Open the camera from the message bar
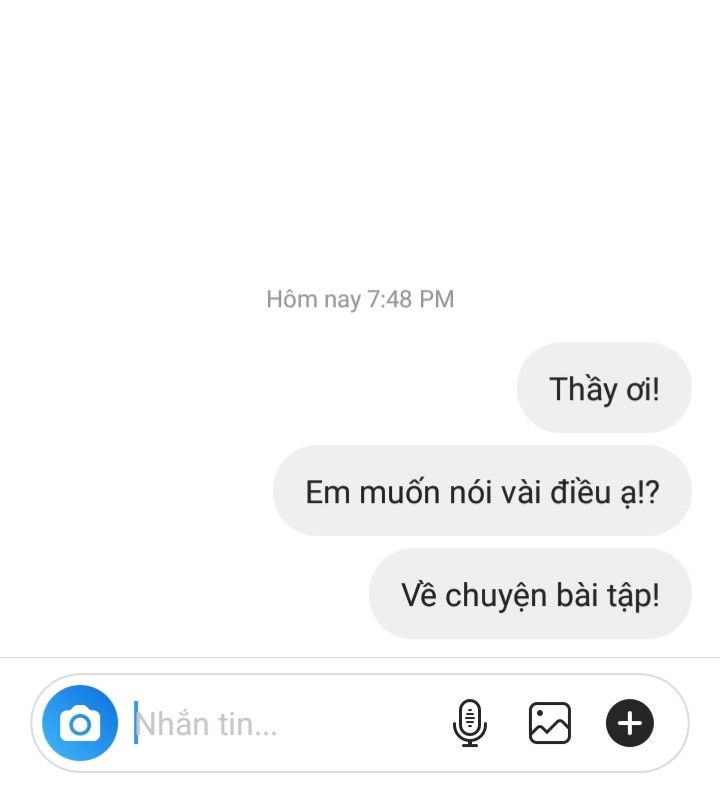The height and width of the screenshot is (803, 720). click(80, 723)
